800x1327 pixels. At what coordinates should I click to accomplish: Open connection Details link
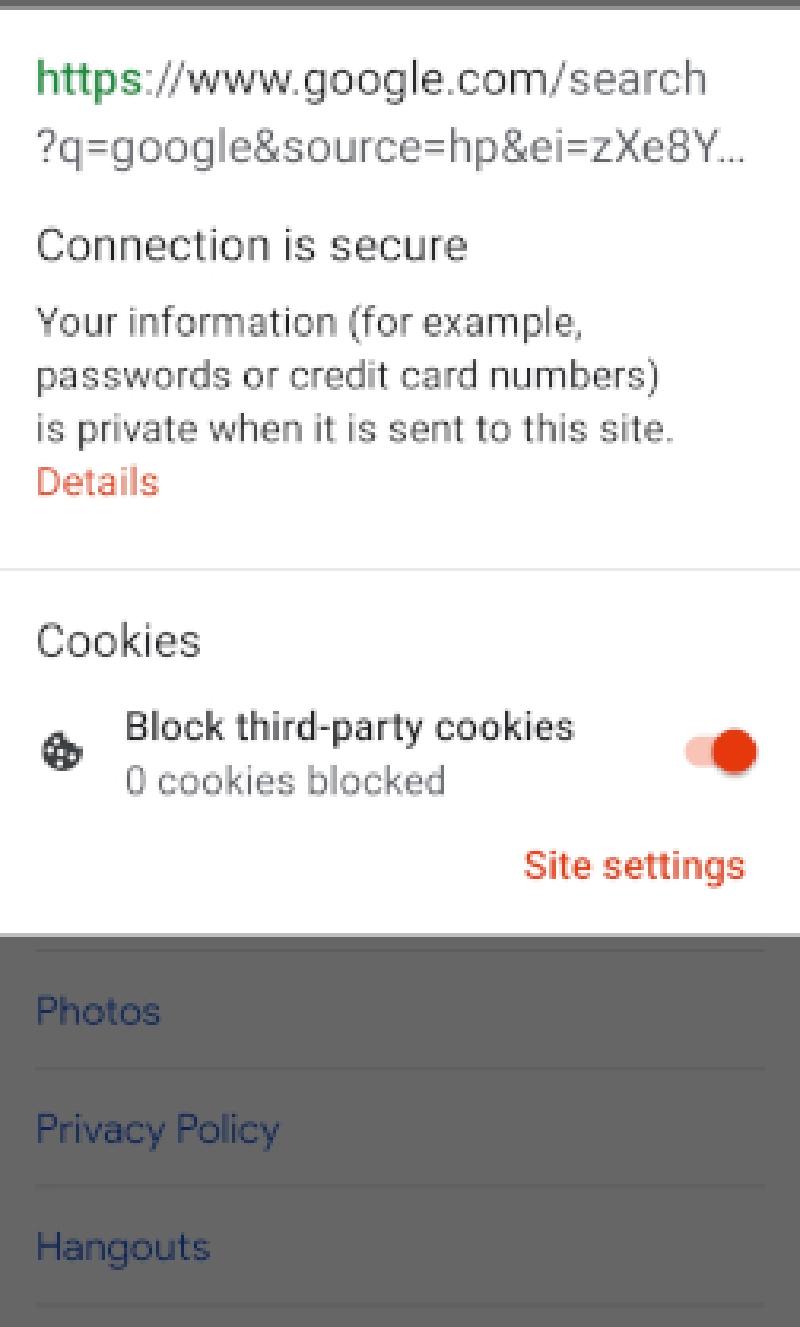pos(97,482)
